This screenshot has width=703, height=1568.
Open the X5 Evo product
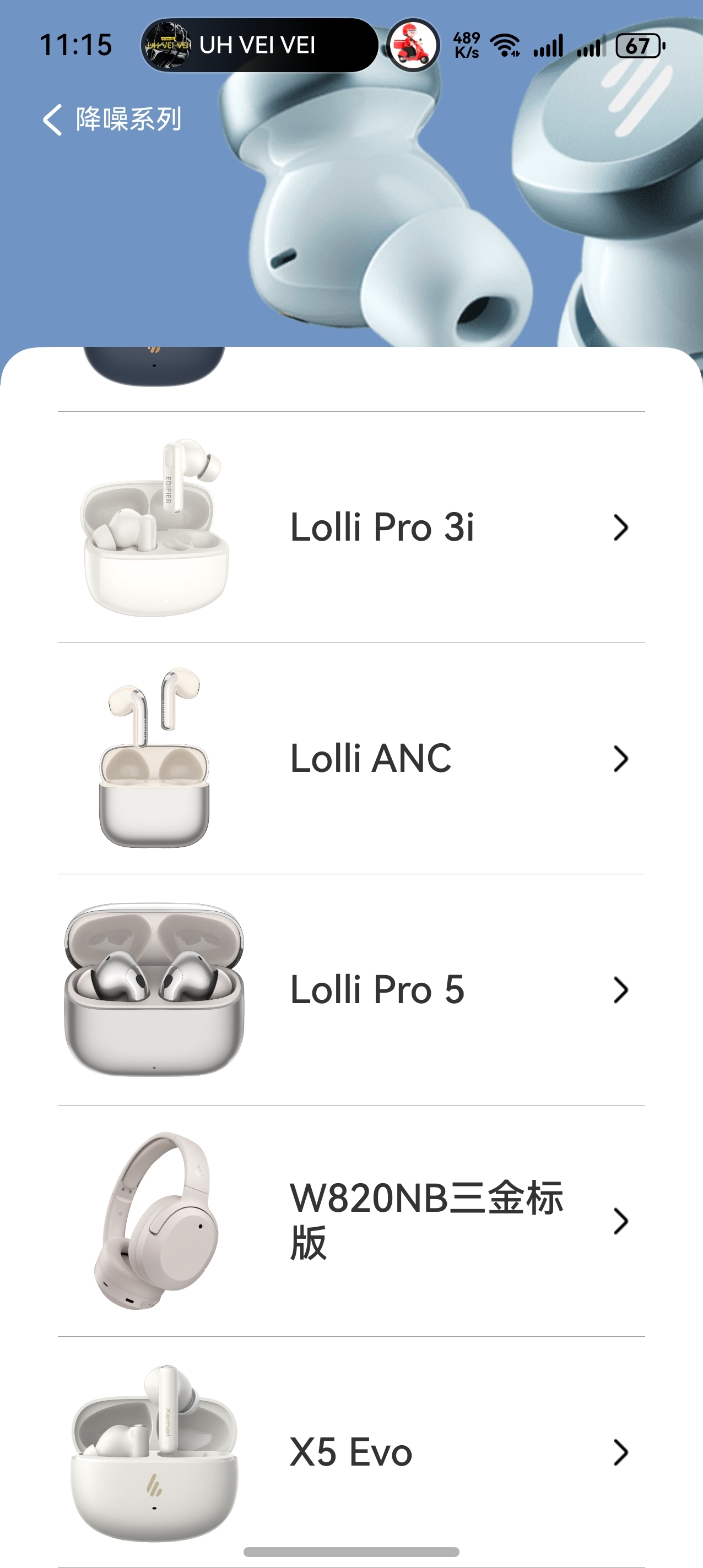[351, 1452]
